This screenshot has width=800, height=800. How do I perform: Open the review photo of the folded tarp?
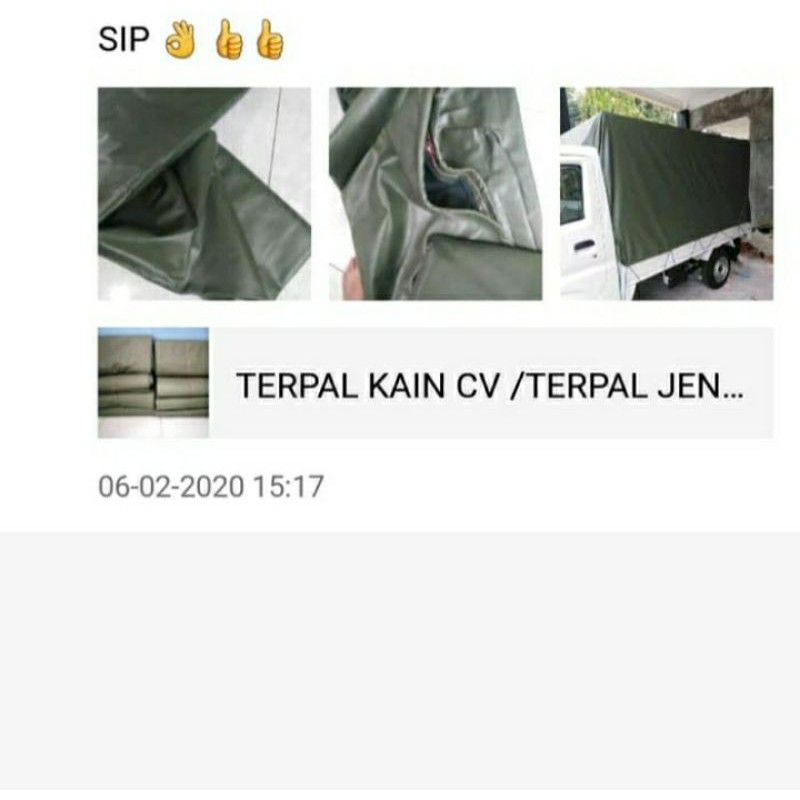point(204,194)
